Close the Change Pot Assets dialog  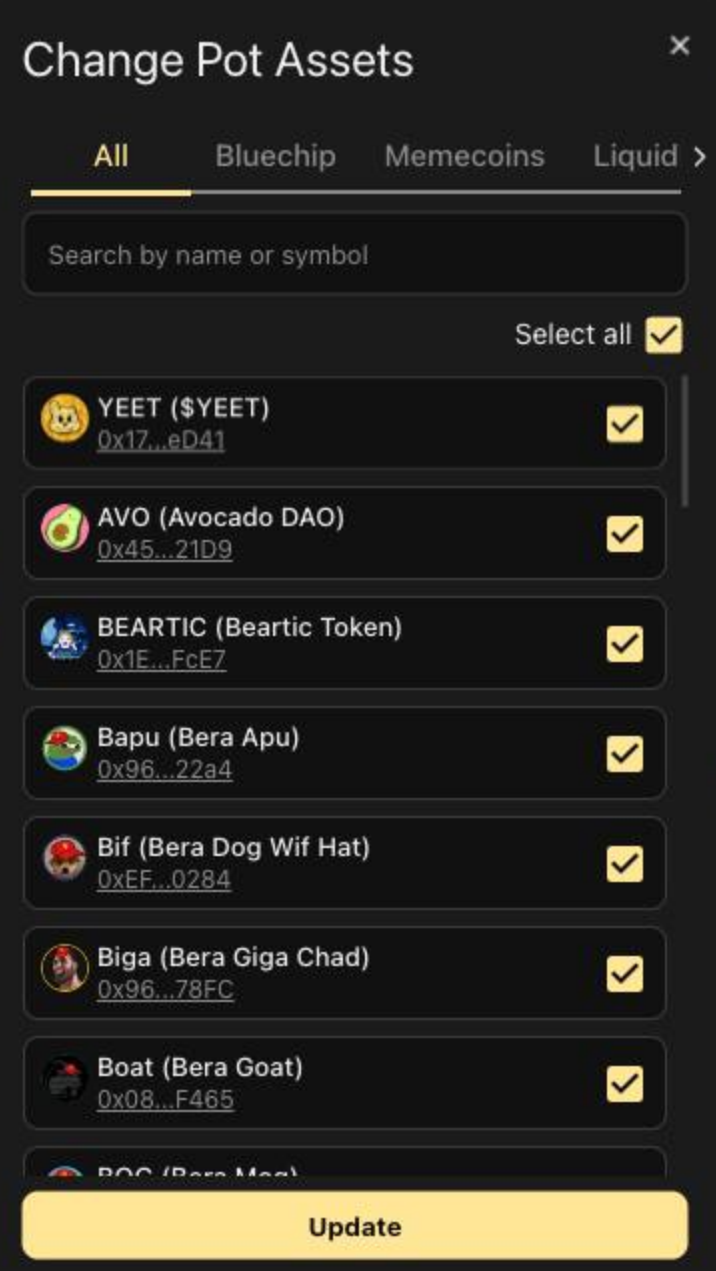point(680,45)
